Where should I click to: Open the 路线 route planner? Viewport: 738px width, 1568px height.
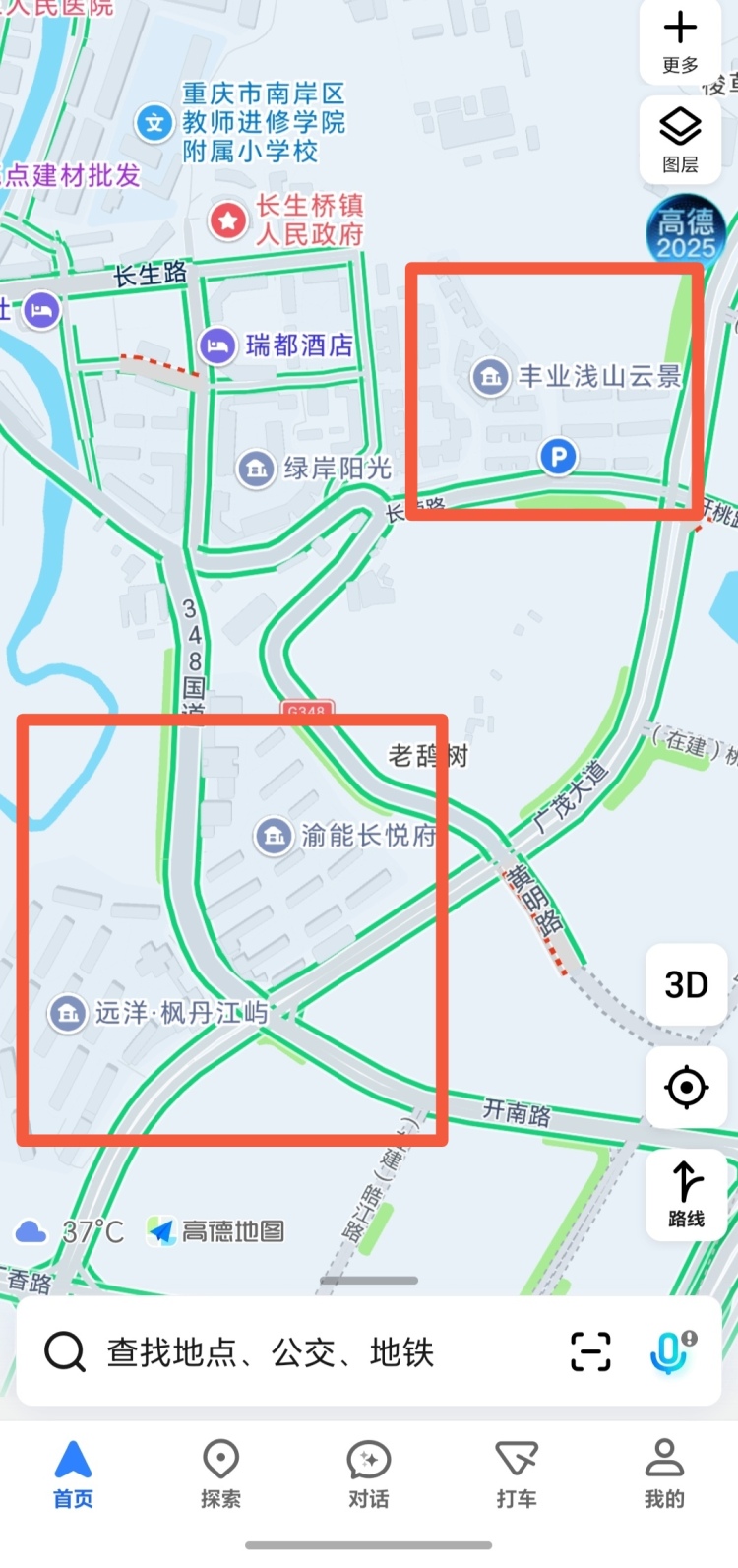tap(686, 1193)
